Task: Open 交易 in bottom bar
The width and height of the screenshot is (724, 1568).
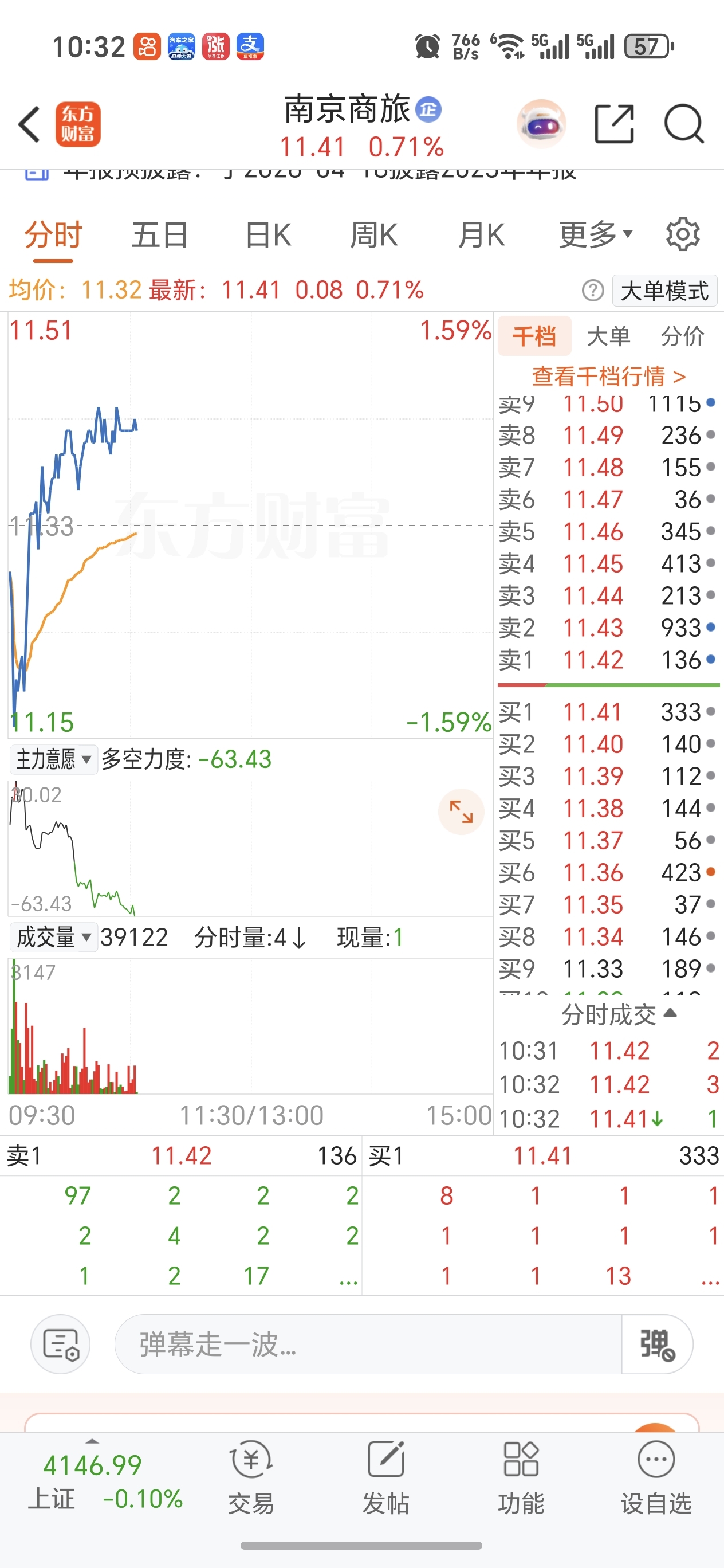Action: pos(251,1477)
